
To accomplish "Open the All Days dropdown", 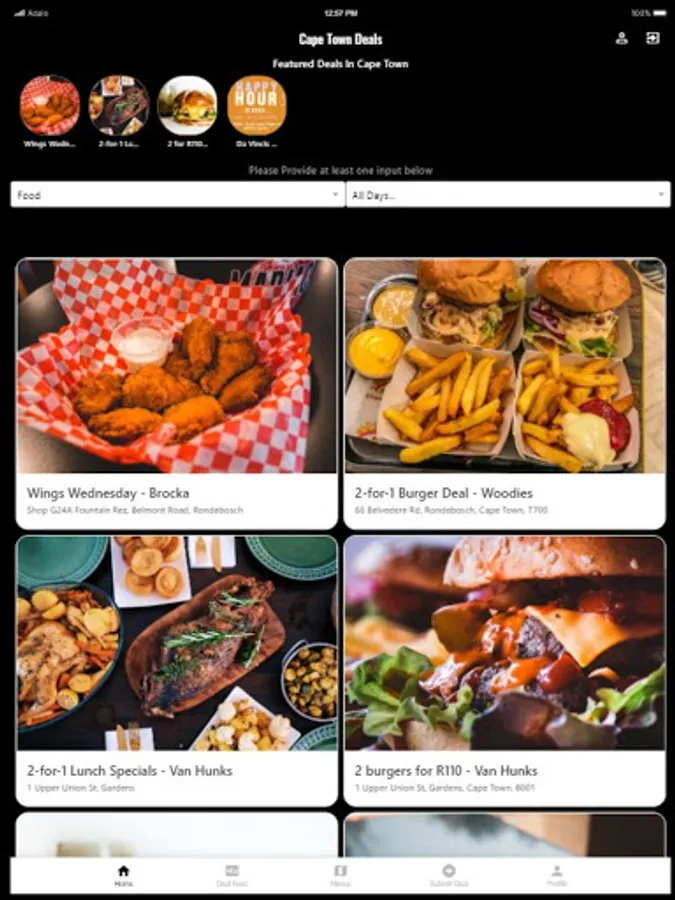I will pyautogui.click(x=507, y=195).
